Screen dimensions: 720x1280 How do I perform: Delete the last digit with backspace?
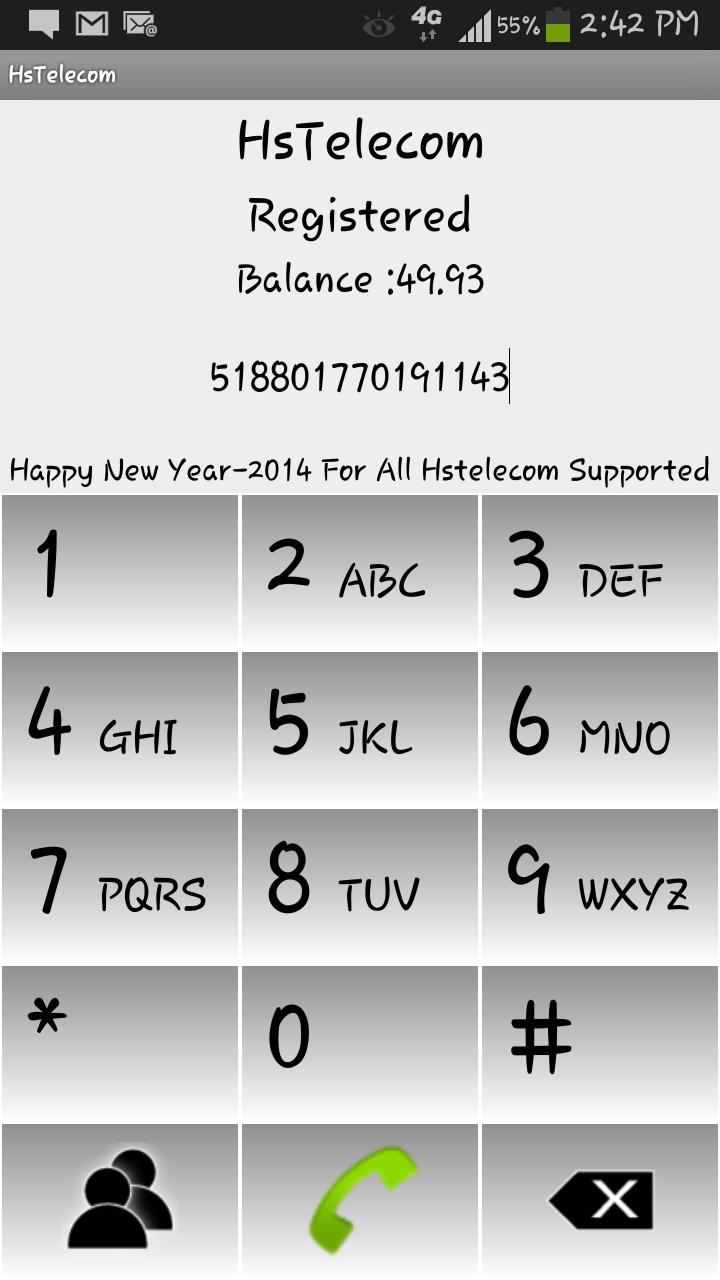click(x=600, y=1200)
